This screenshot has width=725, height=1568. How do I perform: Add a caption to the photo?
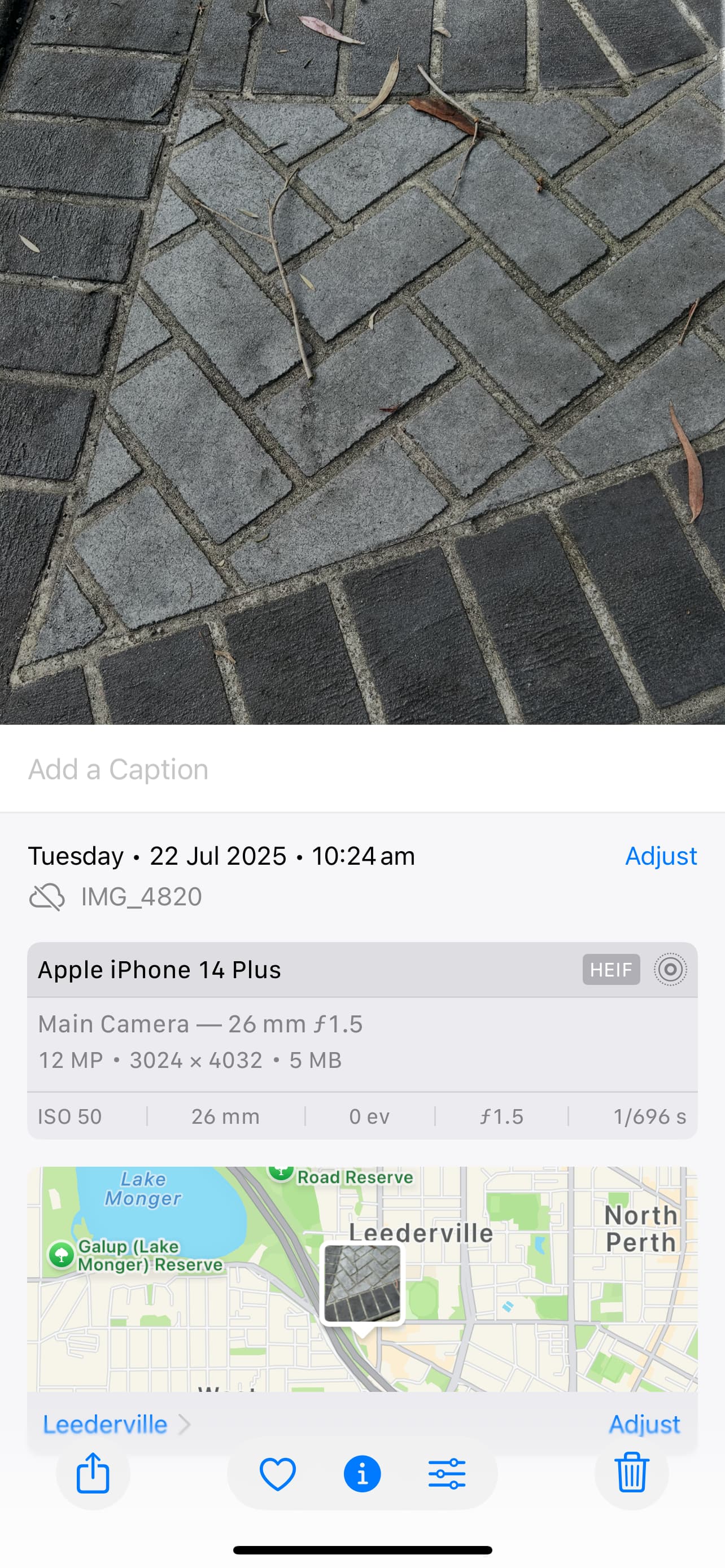(x=362, y=769)
